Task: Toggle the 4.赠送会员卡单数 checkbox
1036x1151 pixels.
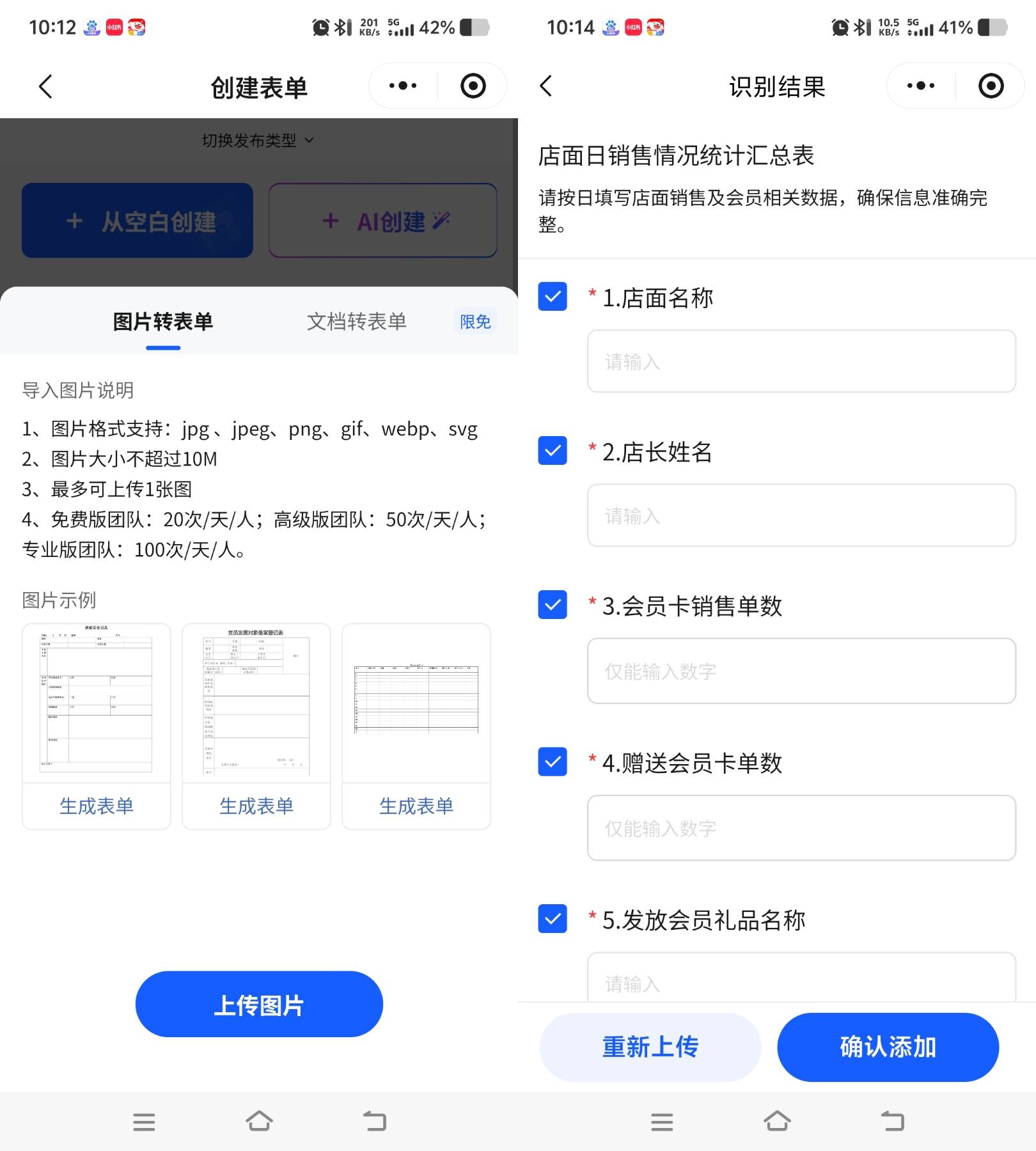Action: pyautogui.click(x=553, y=762)
